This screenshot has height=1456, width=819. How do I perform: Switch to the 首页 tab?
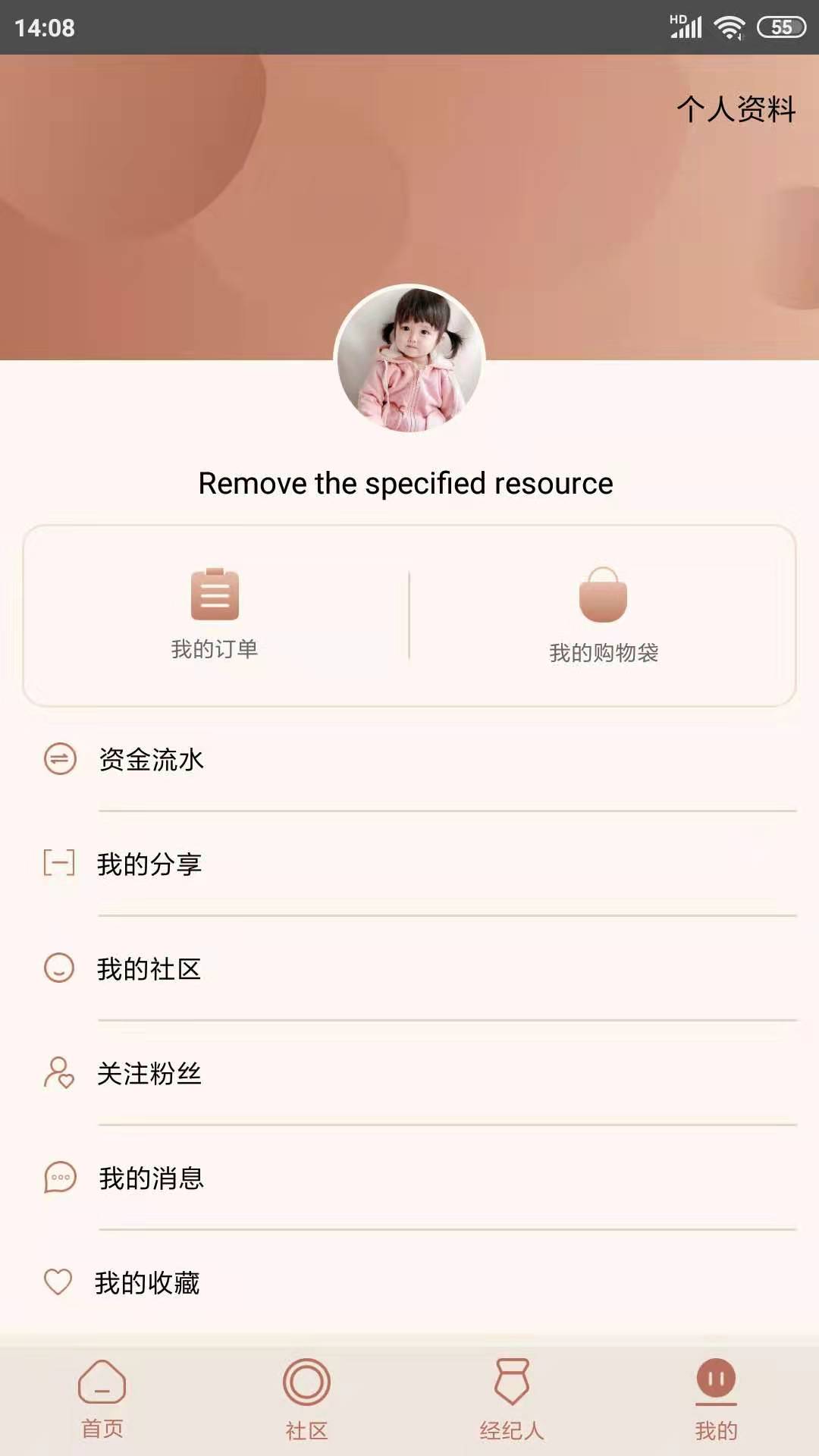click(x=102, y=1399)
